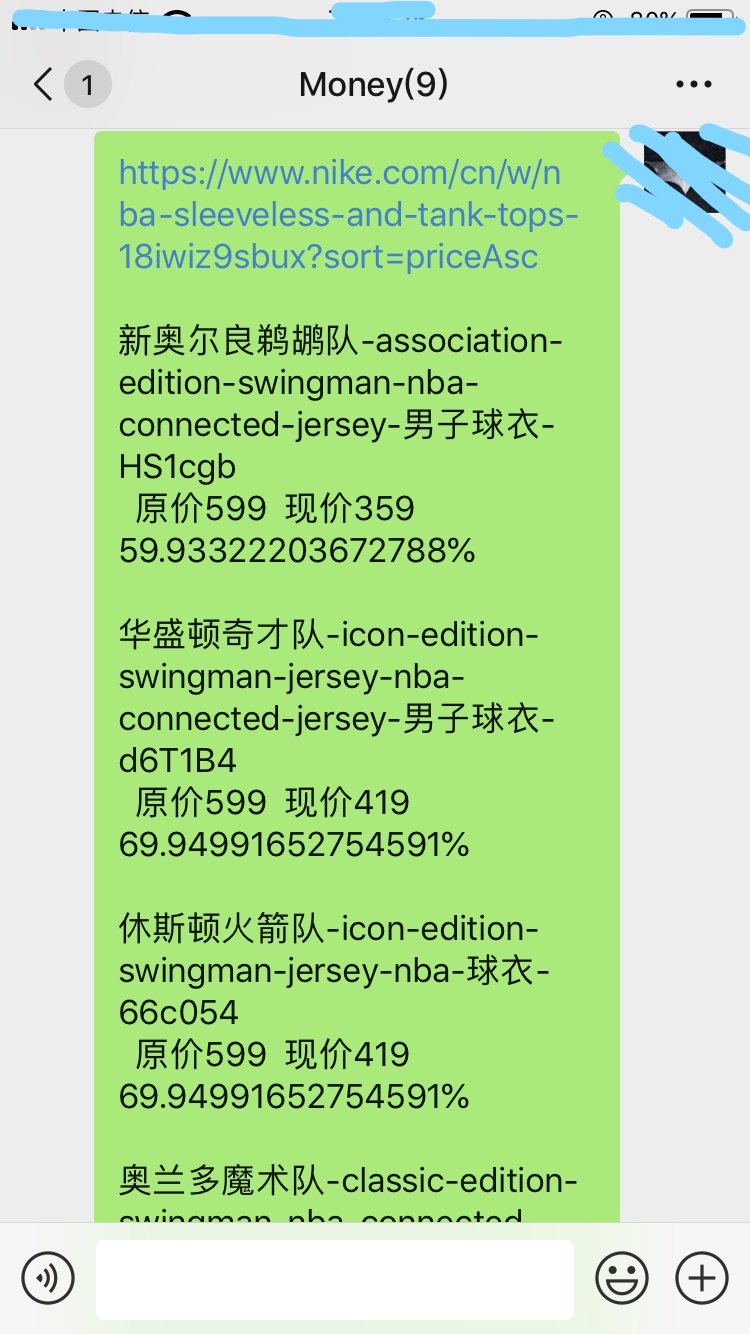Viewport: 750px width, 1334px height.
Task: Go back to the chat list
Action: click(44, 85)
